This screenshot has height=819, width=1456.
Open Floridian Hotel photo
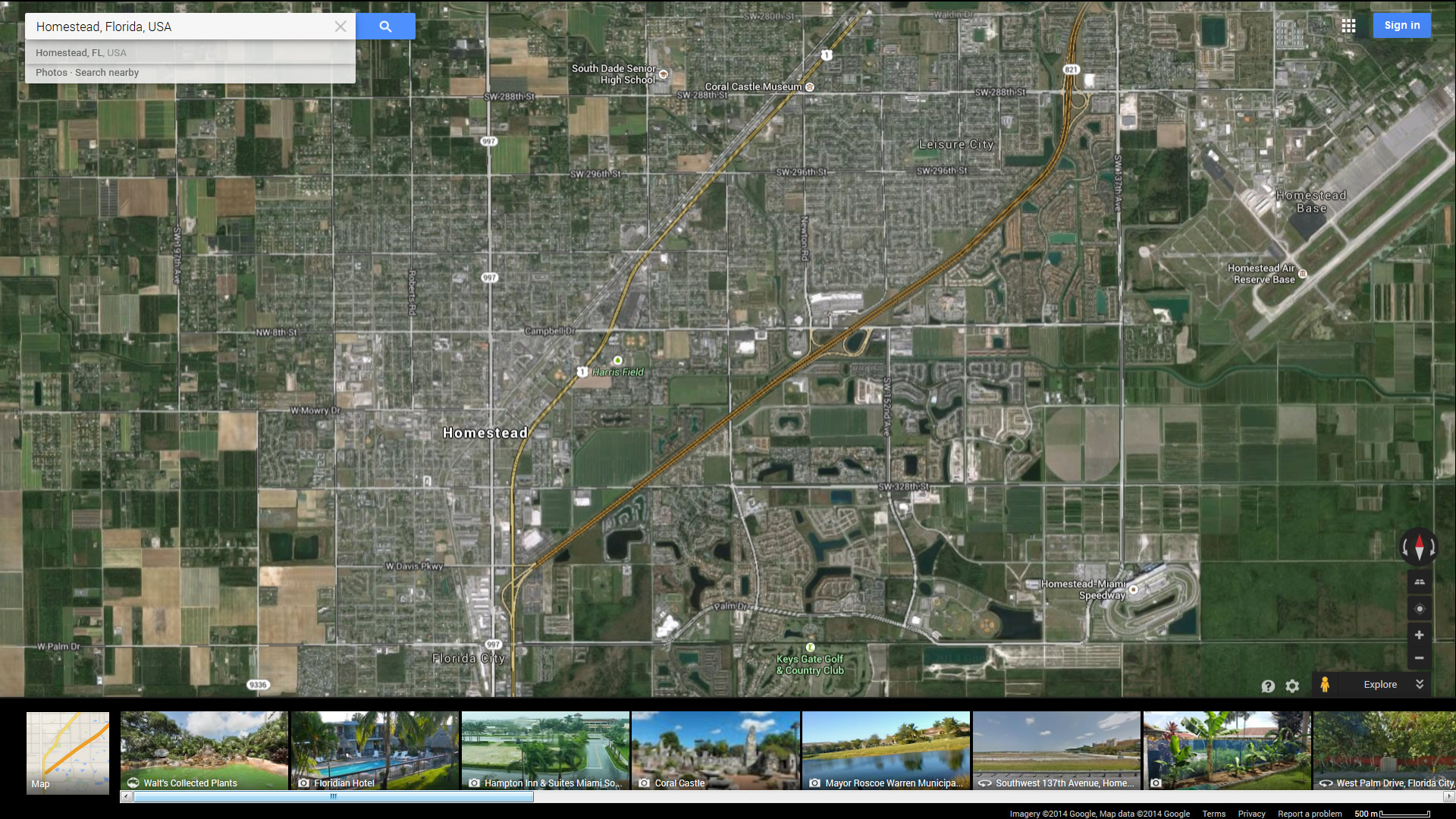point(375,751)
